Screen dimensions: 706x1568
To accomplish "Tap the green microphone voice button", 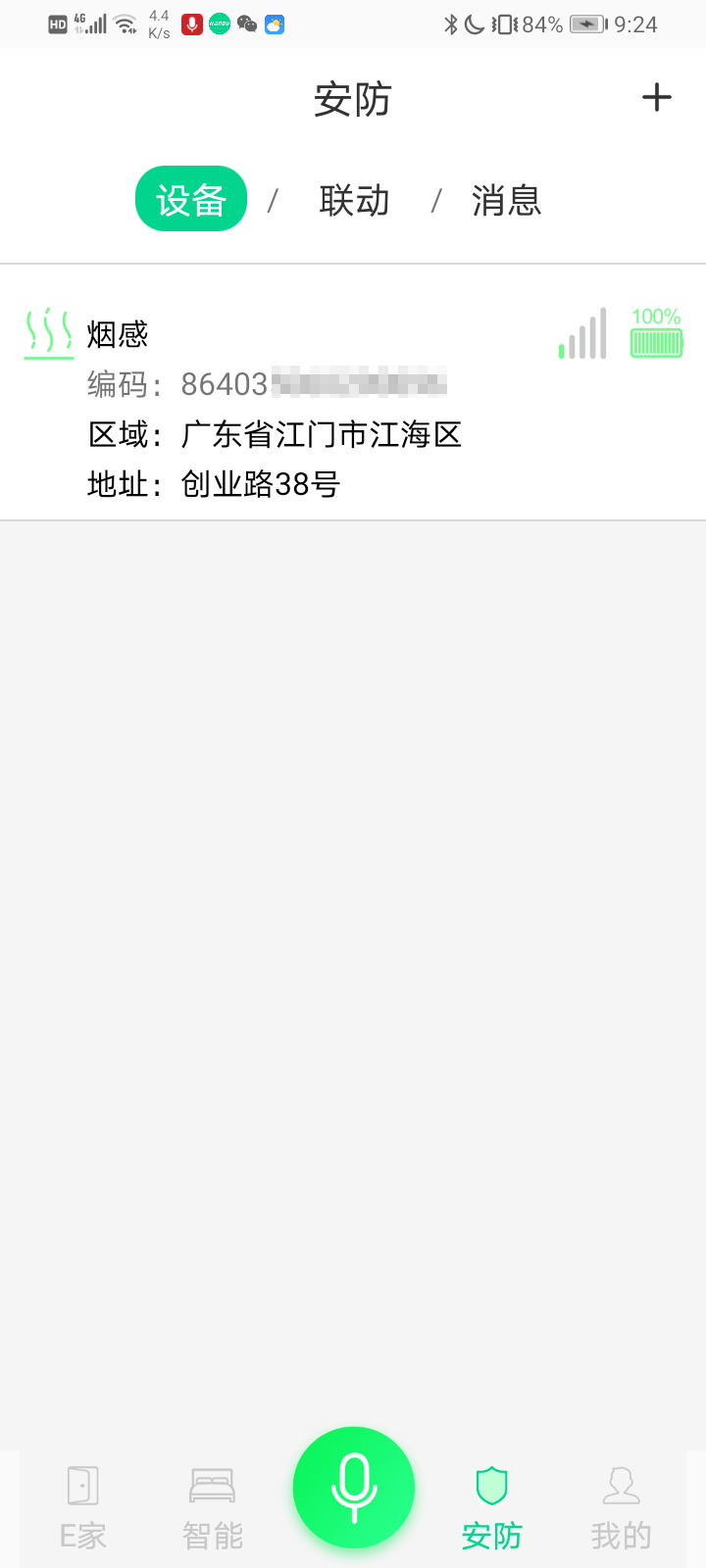I will (354, 1487).
